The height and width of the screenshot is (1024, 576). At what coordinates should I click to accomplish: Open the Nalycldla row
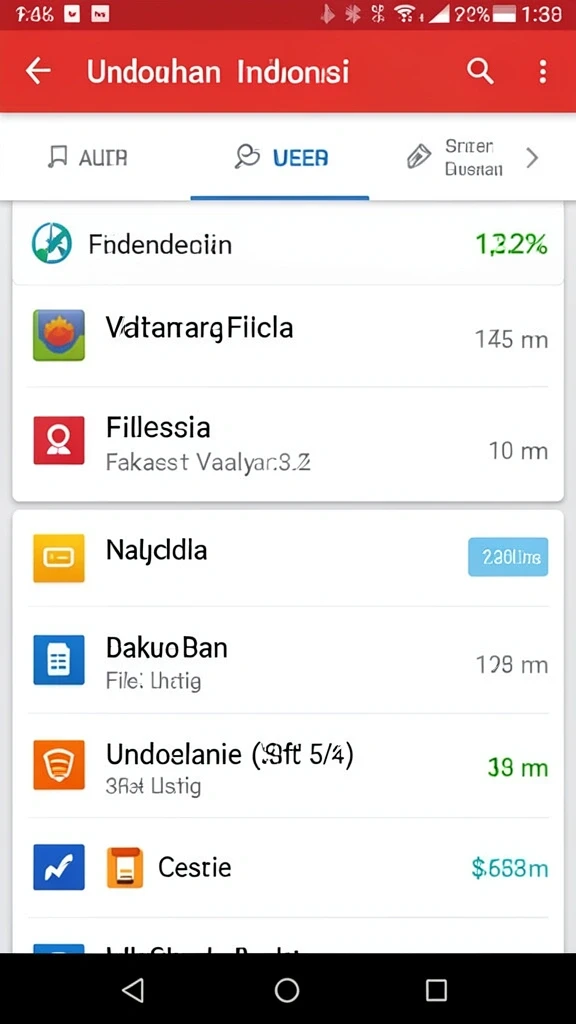tap(288, 558)
